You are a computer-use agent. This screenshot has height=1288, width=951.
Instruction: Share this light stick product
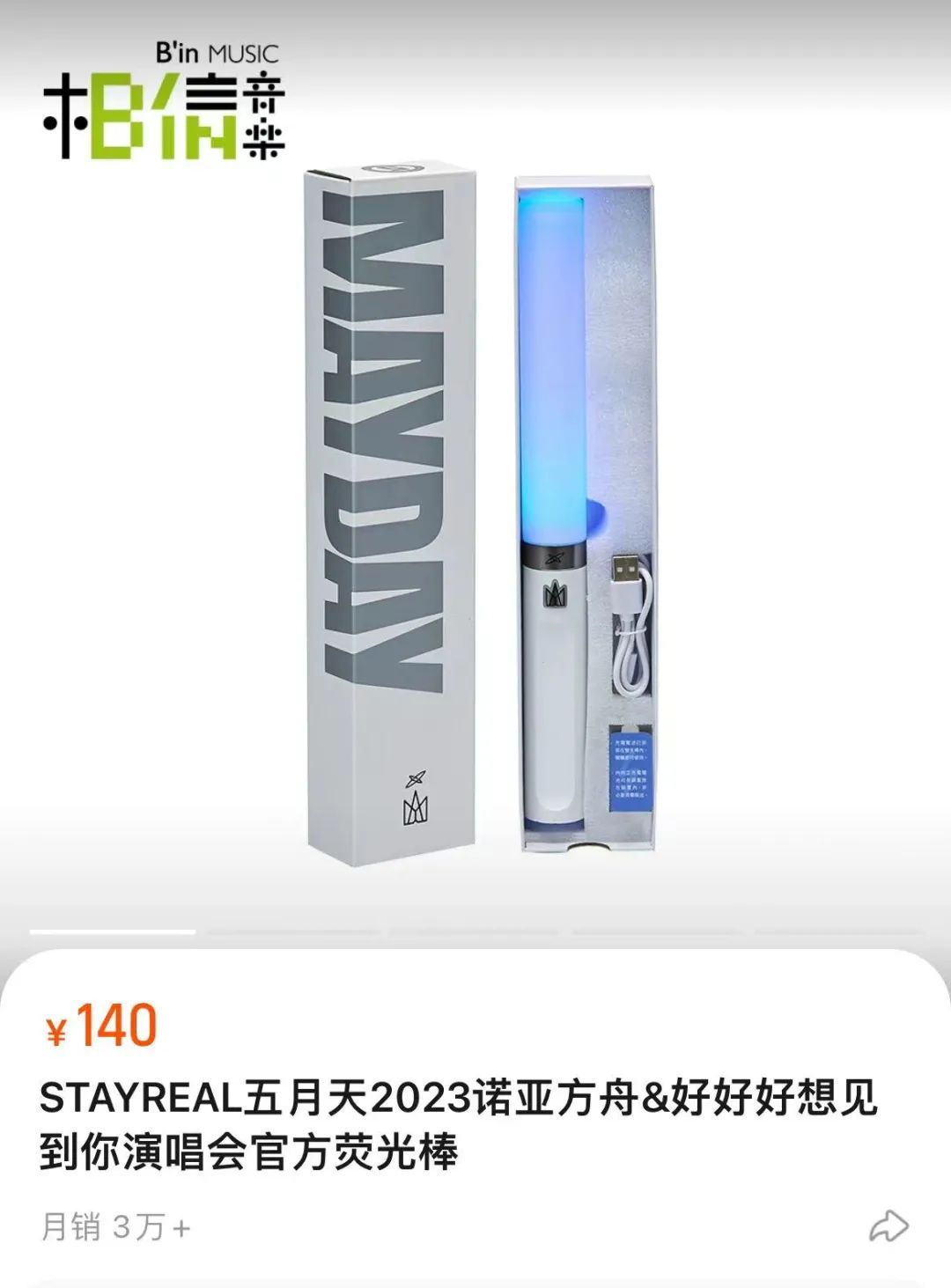pyautogui.click(x=888, y=1226)
